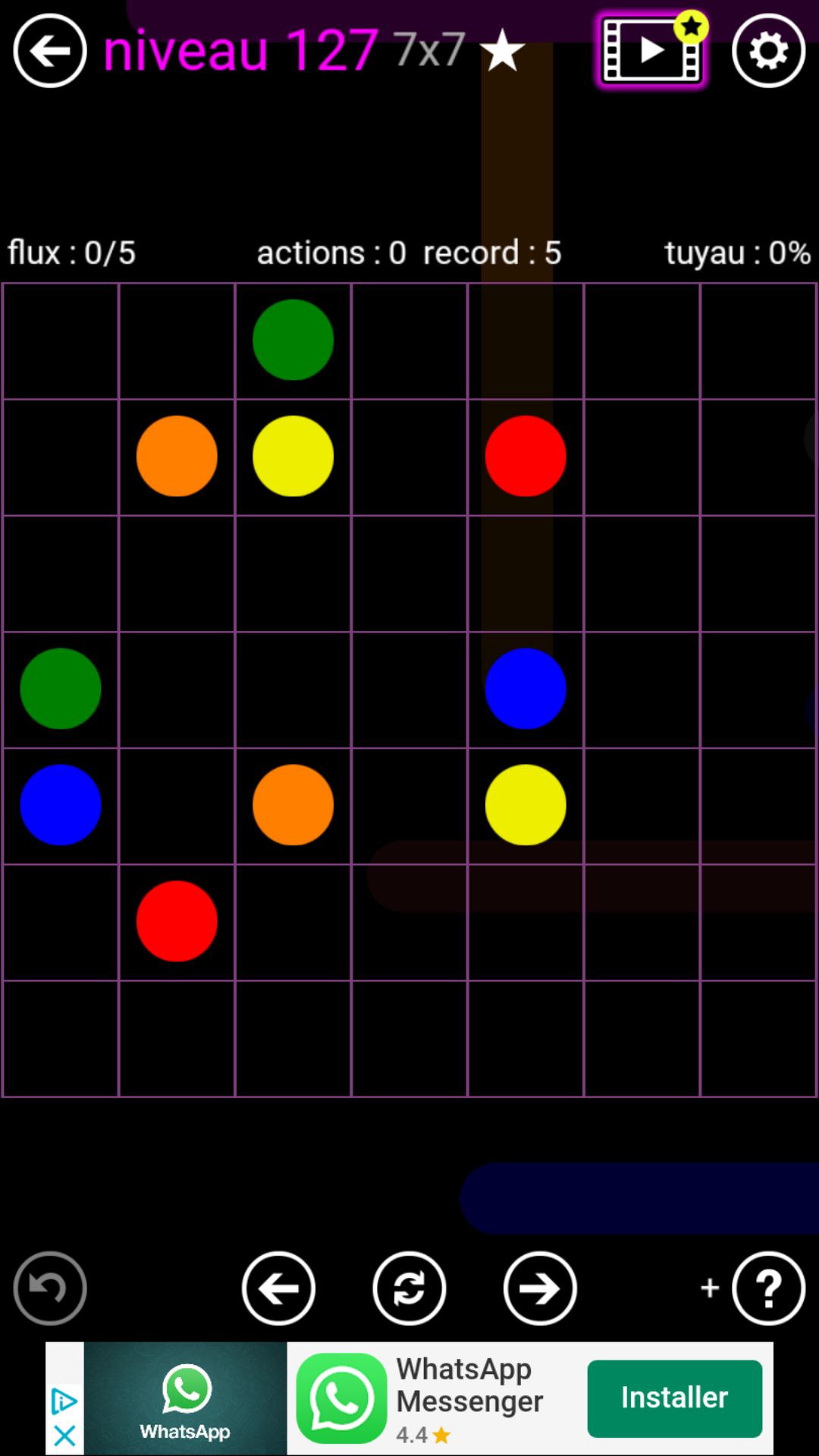Undo the last action
The height and width of the screenshot is (1456, 819).
pyautogui.click(x=50, y=1288)
